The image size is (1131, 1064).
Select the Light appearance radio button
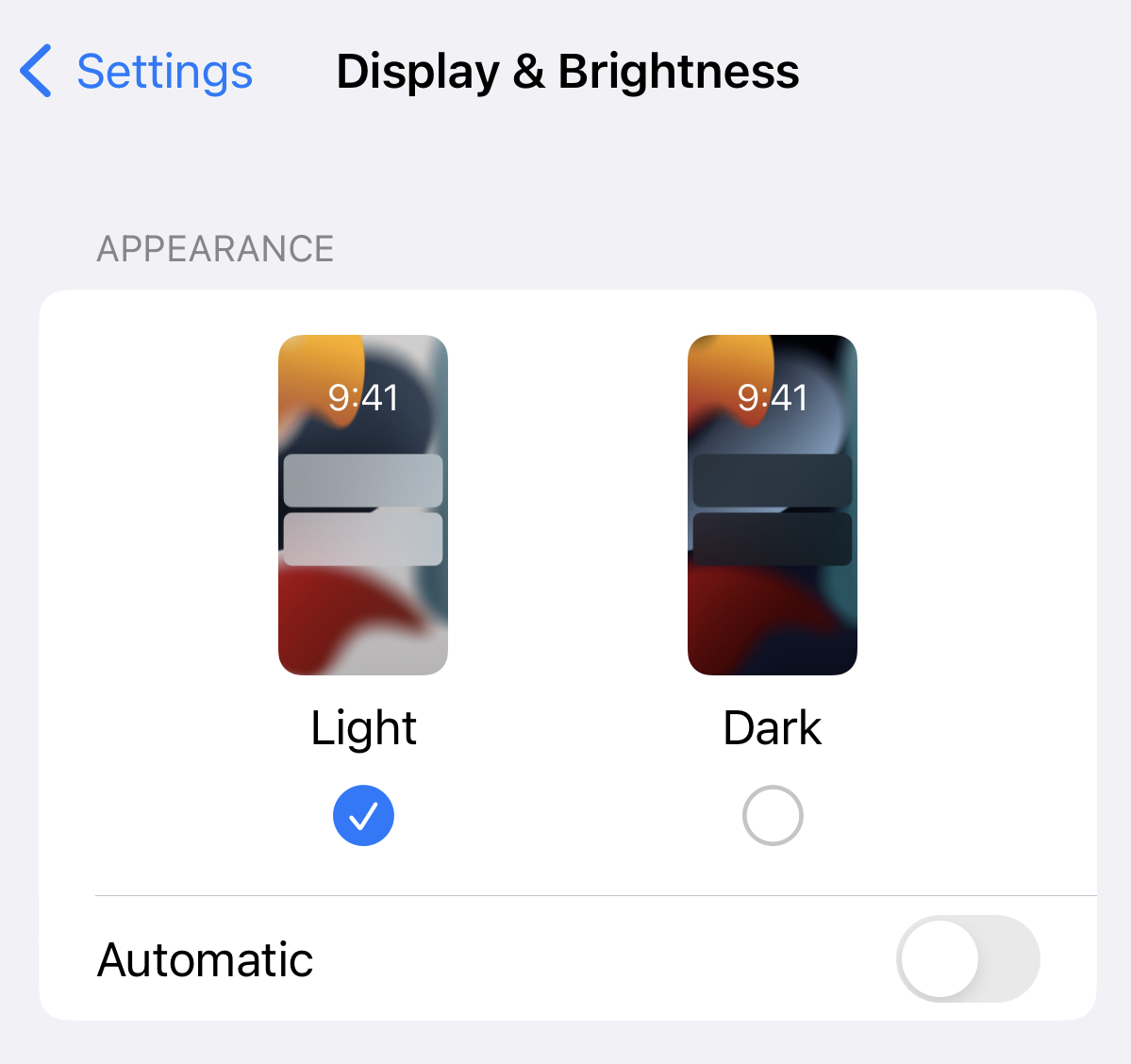(363, 815)
